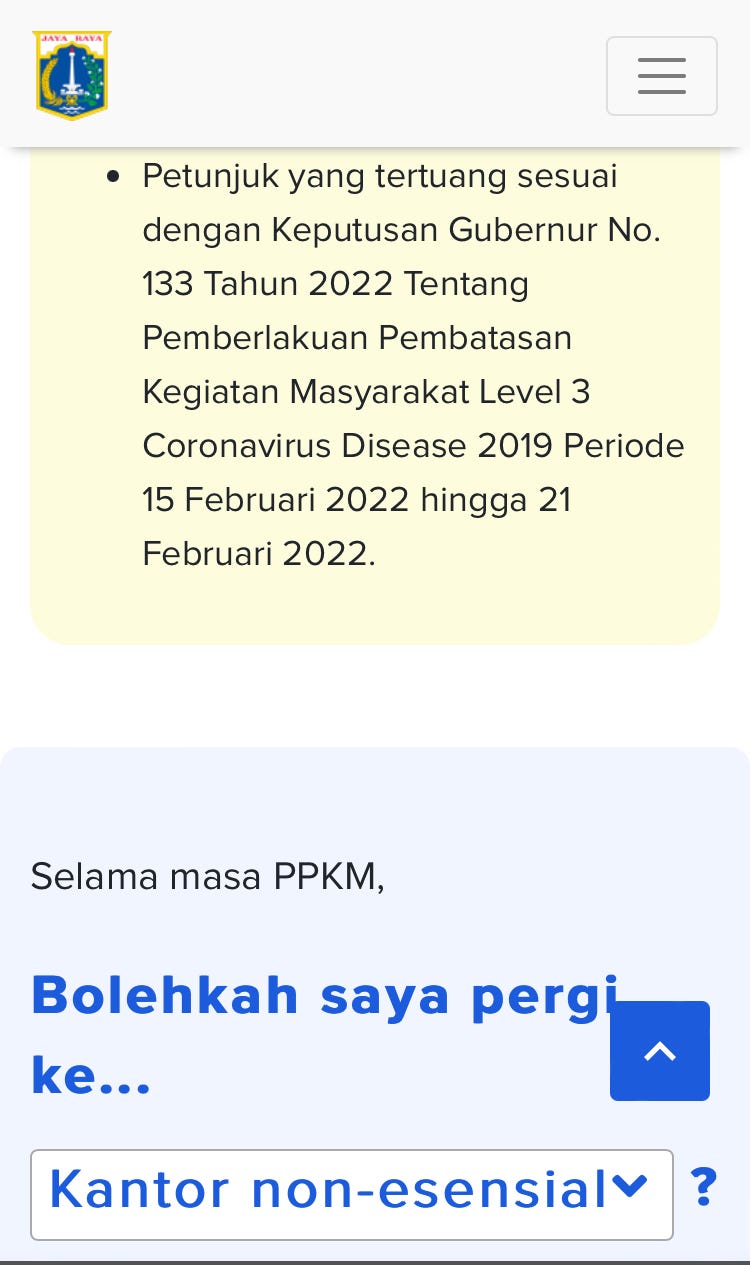Expand the Kantor non-esensial dropdown

point(352,1194)
